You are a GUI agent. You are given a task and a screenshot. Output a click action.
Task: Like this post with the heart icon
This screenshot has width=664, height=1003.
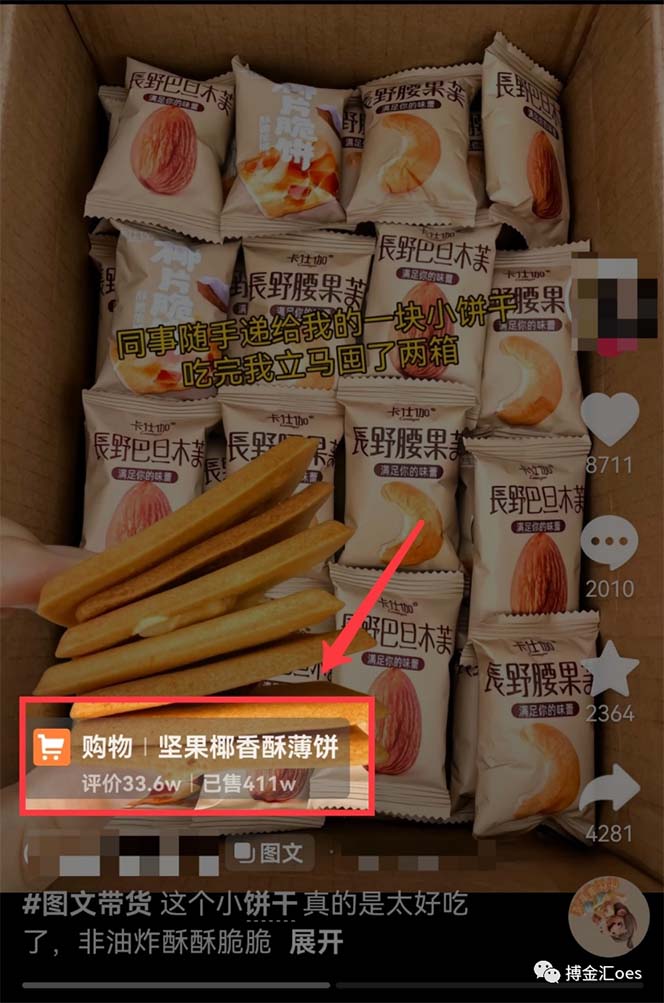(609, 418)
